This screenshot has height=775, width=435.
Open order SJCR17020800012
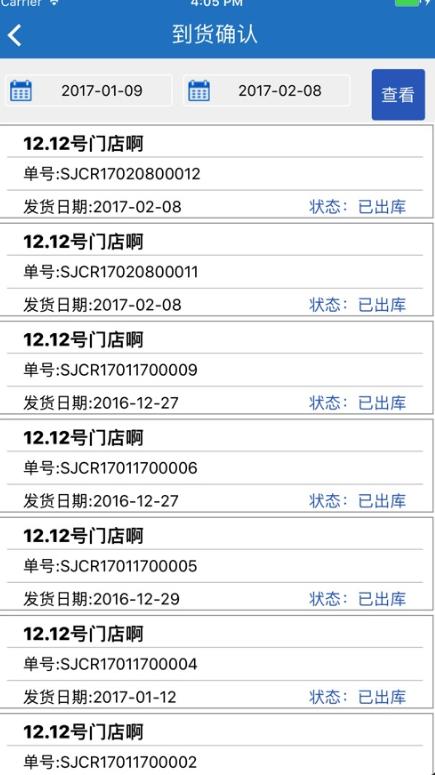tap(217, 172)
